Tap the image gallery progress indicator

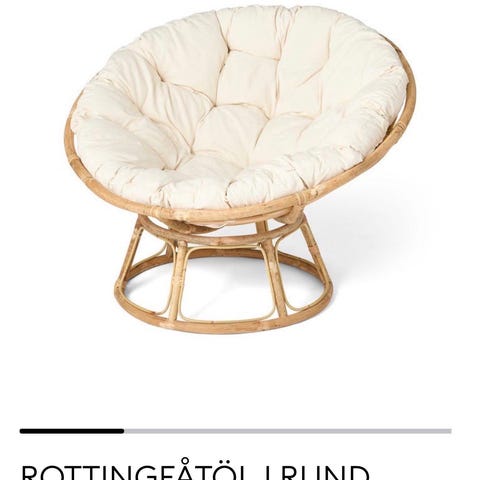[x=236, y=431]
